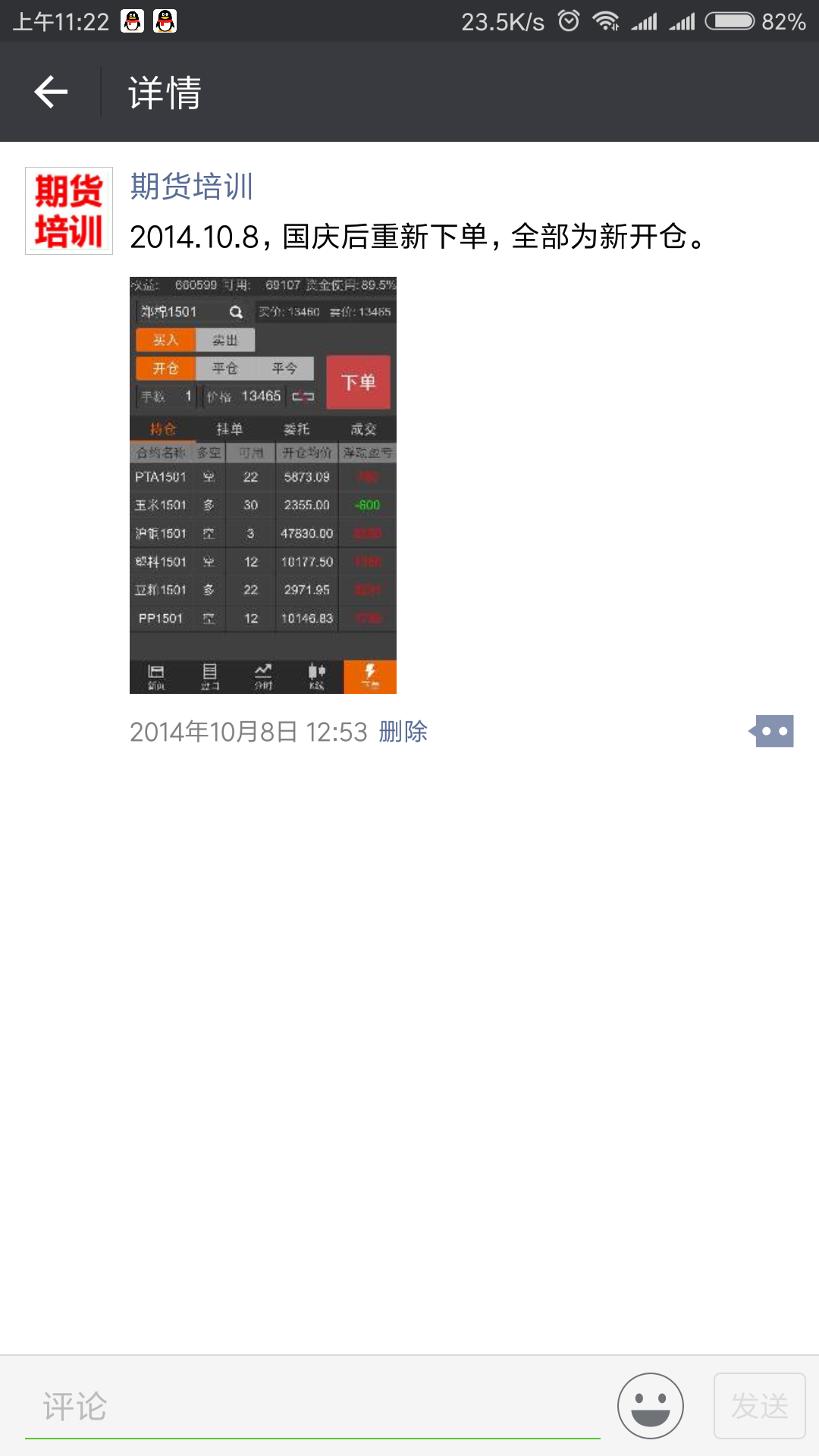Go back using the top arrow
This screenshot has width=819, height=1456.
(51, 93)
